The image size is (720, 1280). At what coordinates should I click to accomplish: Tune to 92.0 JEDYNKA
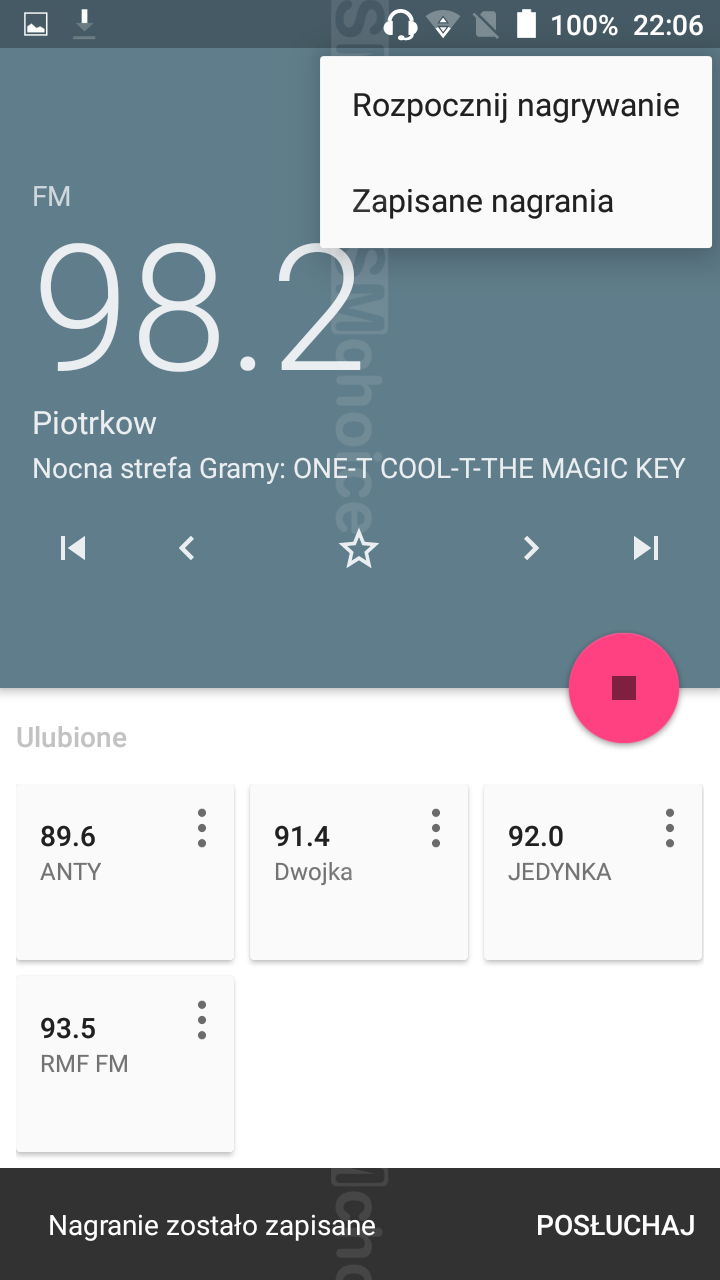coord(593,872)
